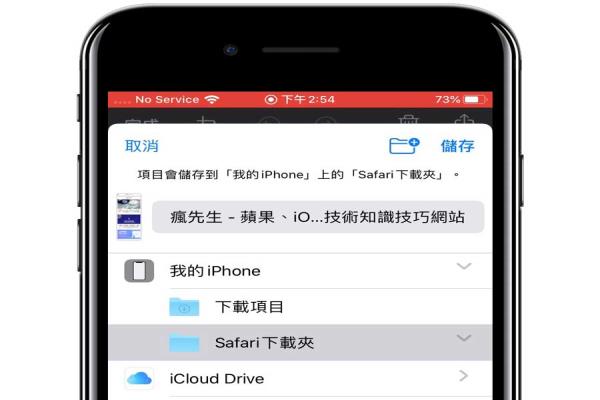Edit the file name field 瘋先生
Image resolution: width=600 pixels, height=400 pixels.
click(318, 217)
